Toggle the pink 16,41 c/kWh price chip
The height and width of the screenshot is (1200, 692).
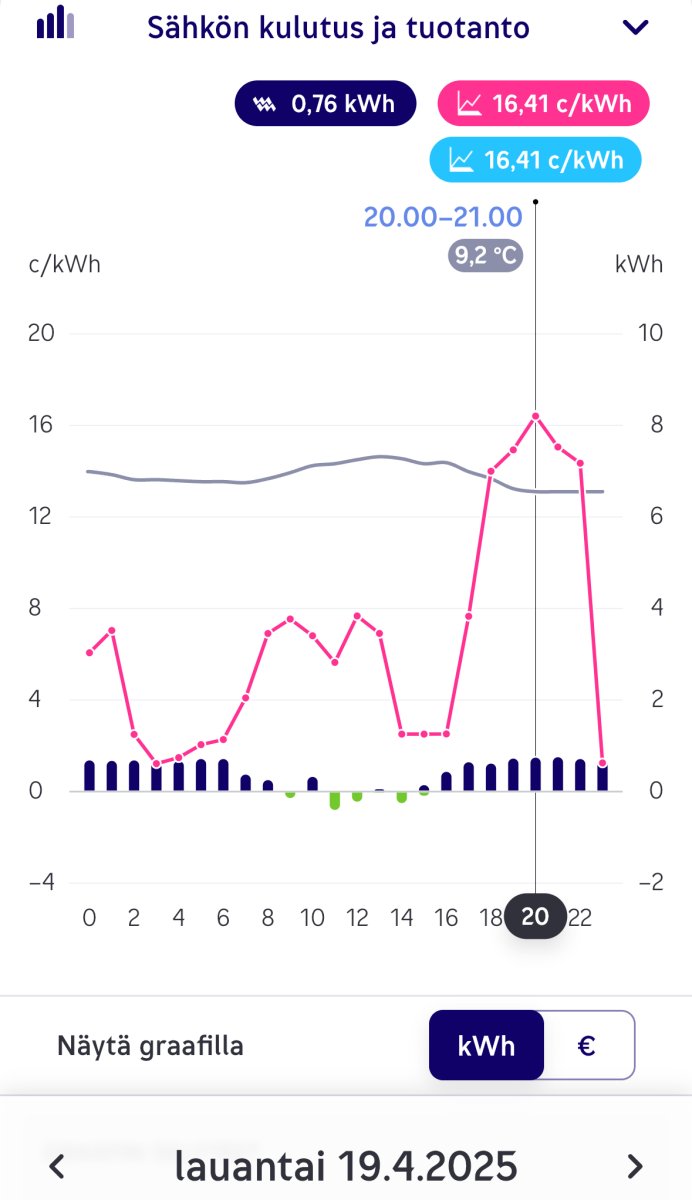pos(544,103)
